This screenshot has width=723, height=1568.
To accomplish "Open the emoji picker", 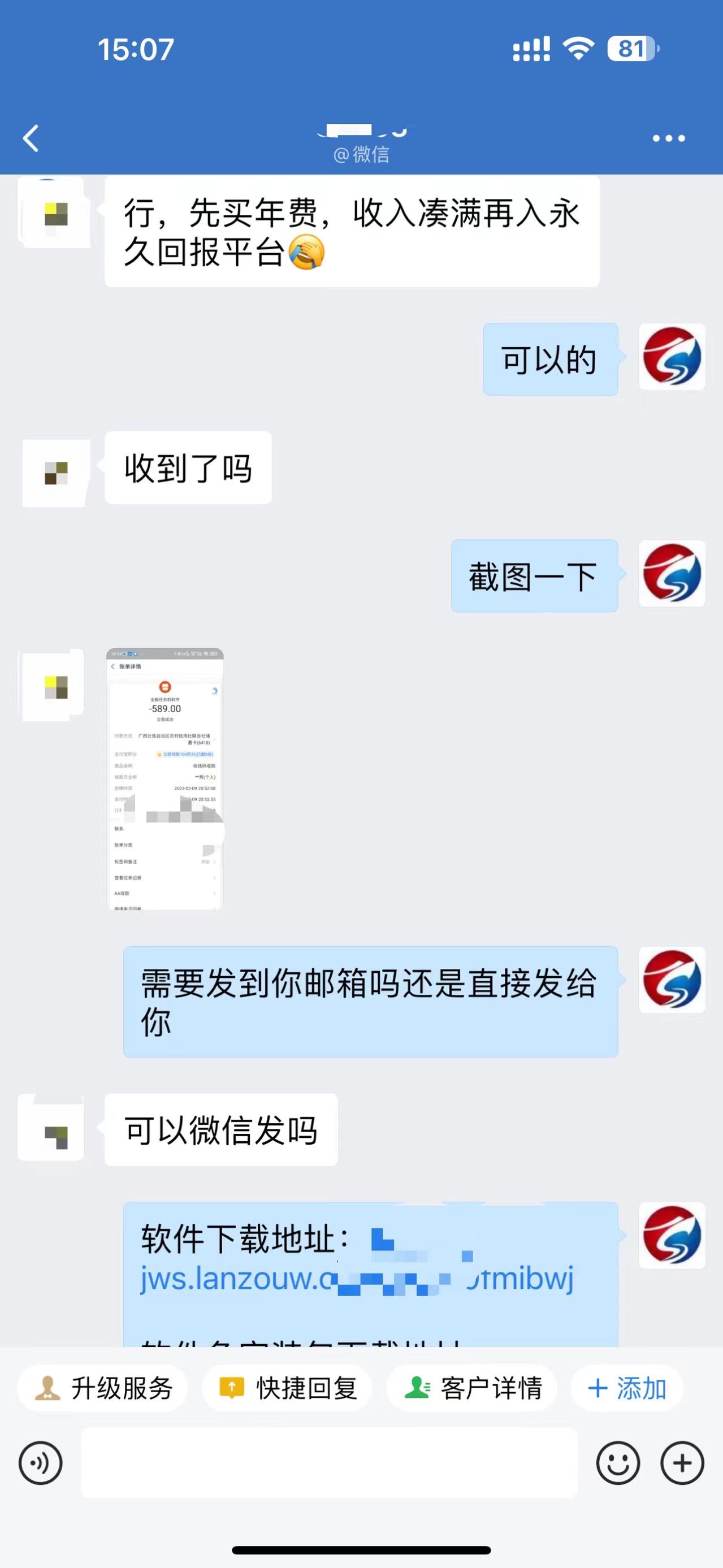I will (618, 1463).
